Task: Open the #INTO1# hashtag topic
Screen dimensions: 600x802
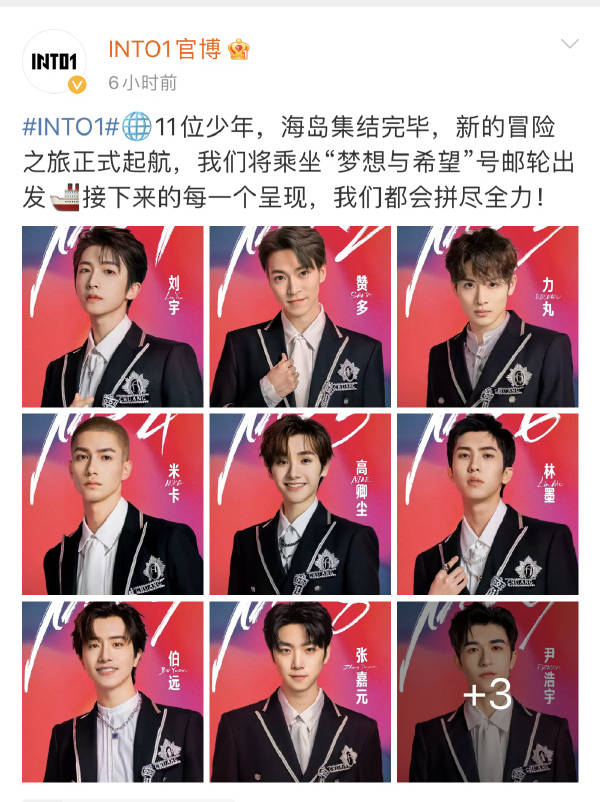Action: [70, 127]
